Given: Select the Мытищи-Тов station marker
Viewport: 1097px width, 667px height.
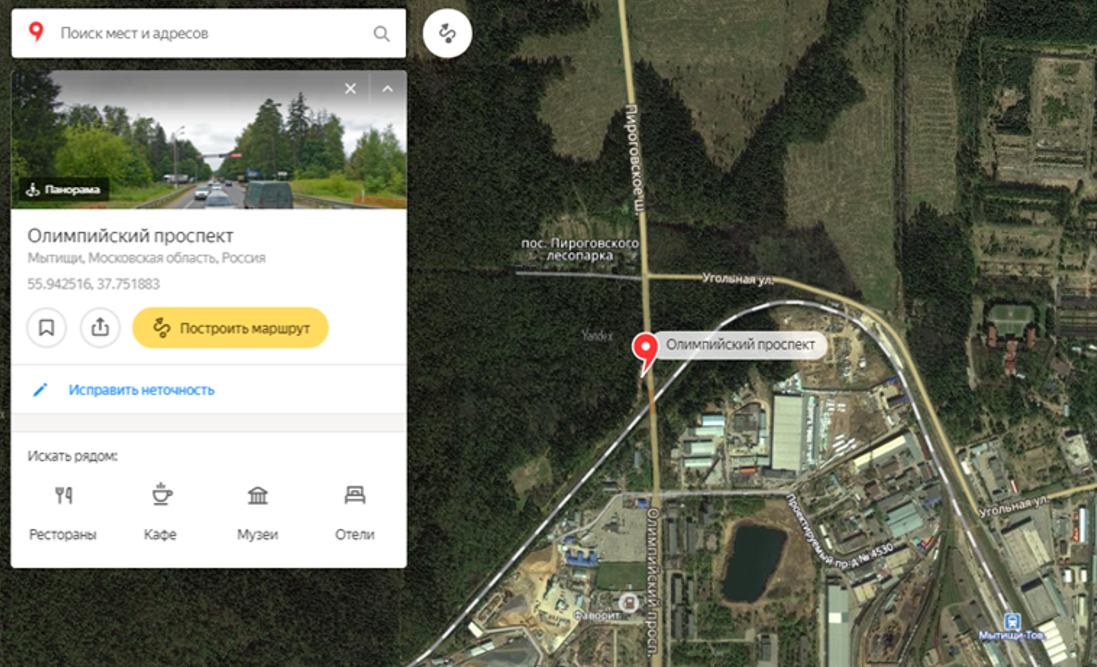Looking at the screenshot, I should [x=1011, y=621].
